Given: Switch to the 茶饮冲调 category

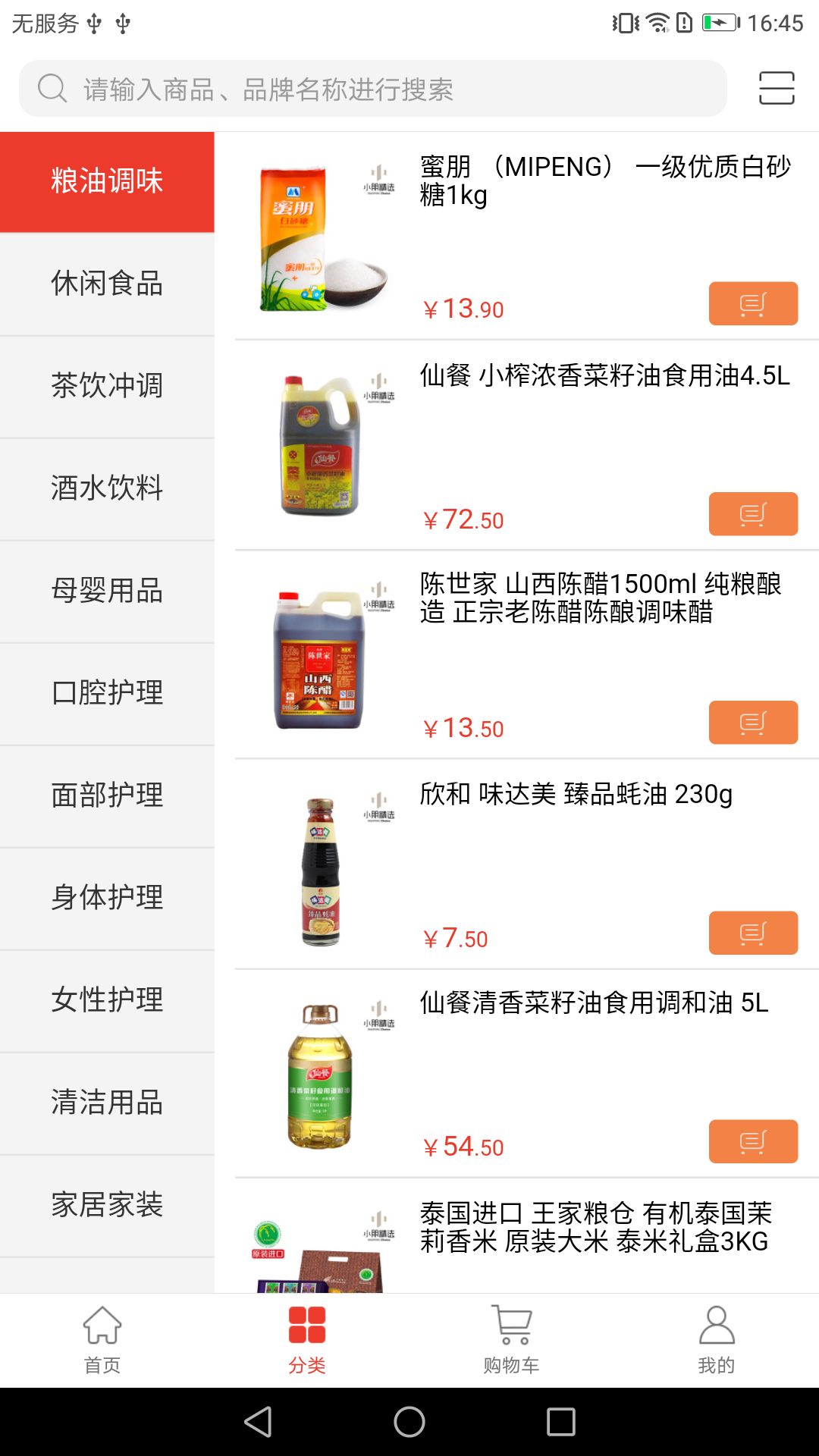Looking at the screenshot, I should click(107, 386).
